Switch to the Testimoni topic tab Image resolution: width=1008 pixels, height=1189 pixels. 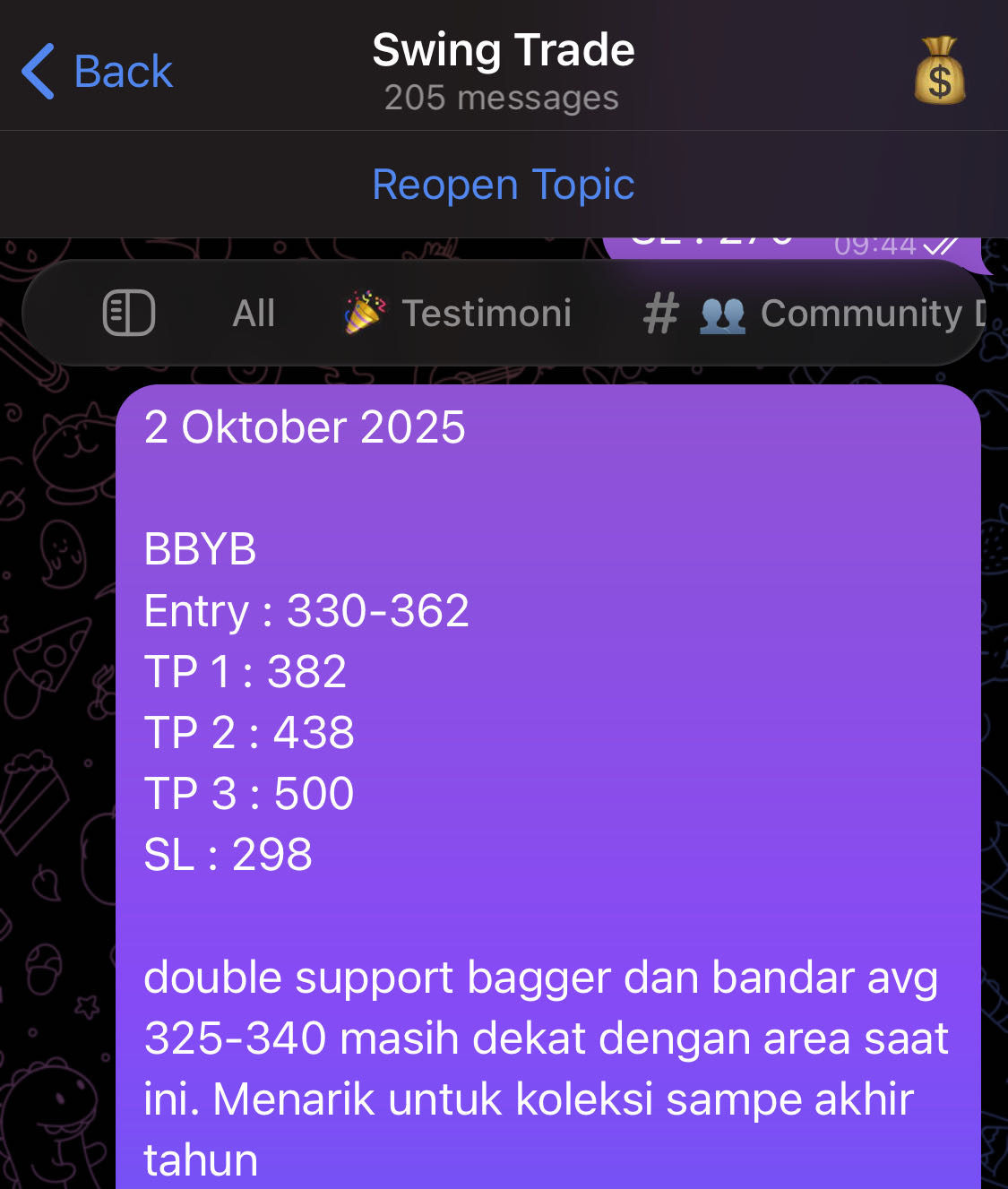click(459, 314)
